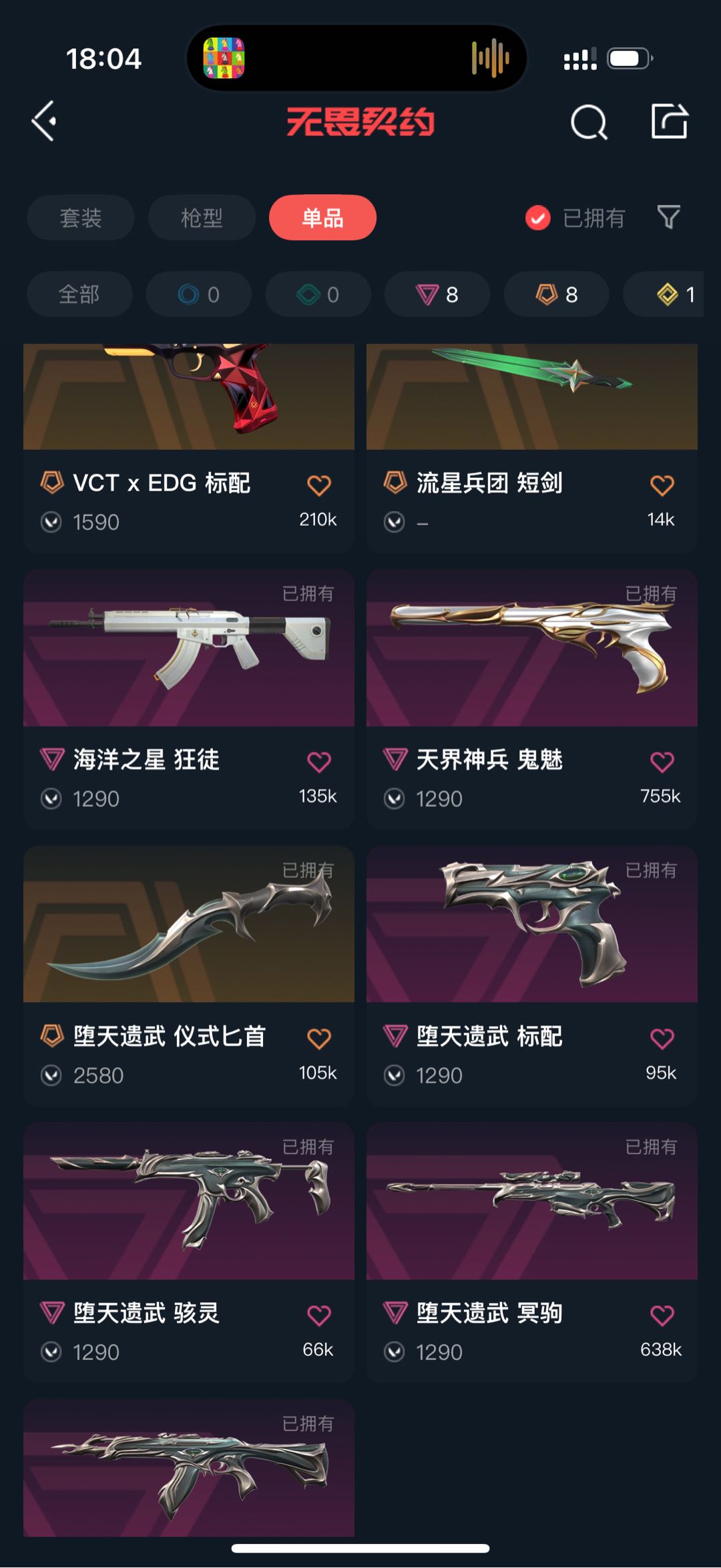Switch to the 套装 tab
721x1568 pixels.
point(81,218)
